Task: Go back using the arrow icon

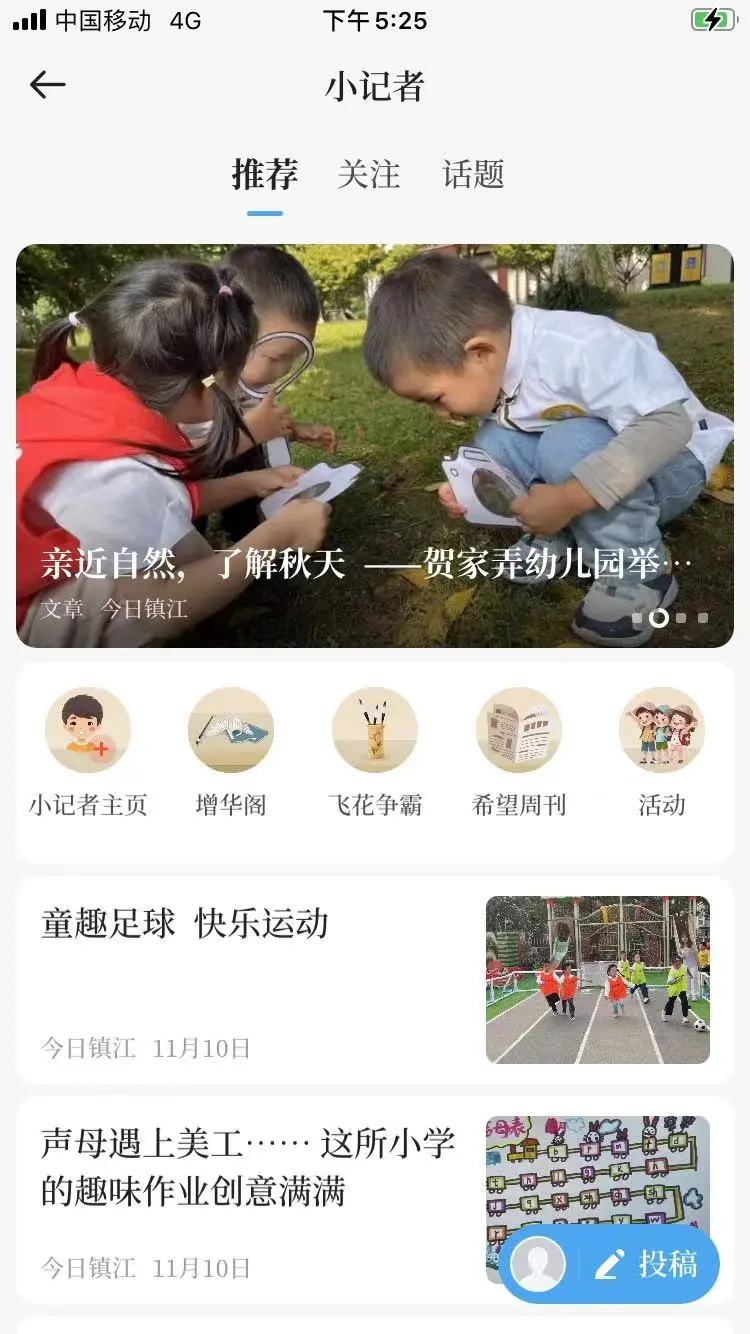Action: (x=47, y=86)
